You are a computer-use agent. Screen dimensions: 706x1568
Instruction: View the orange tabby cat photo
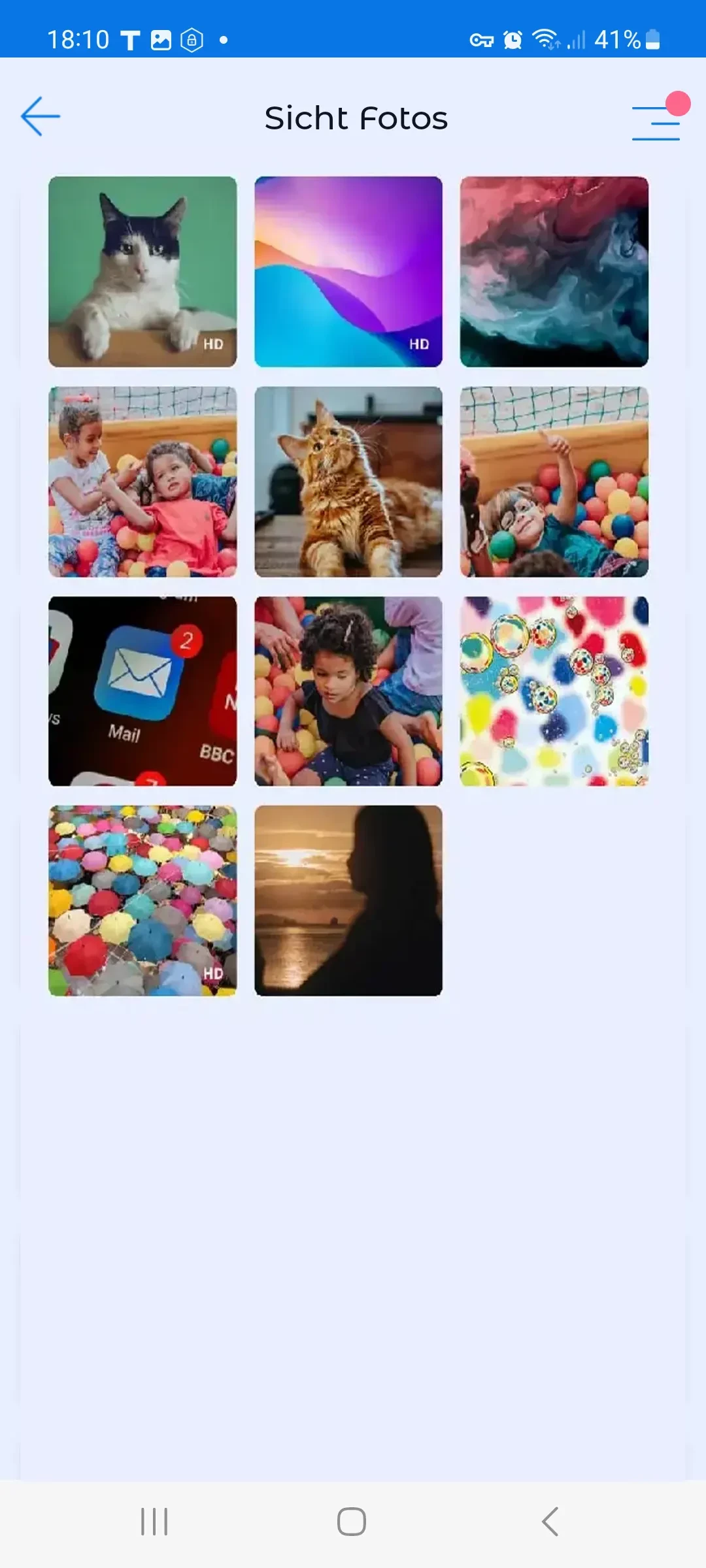click(x=348, y=482)
